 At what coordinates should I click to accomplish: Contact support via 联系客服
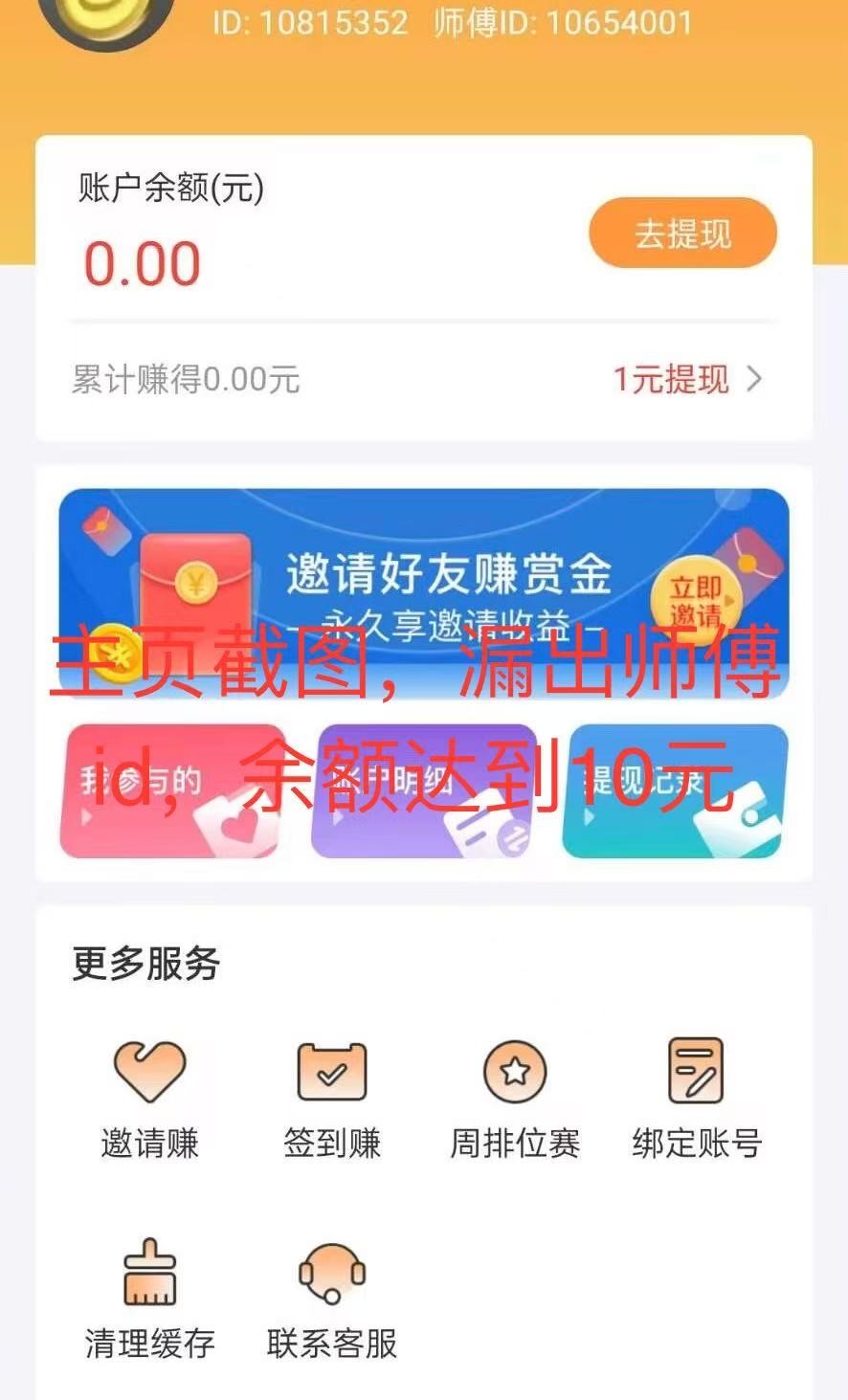[x=331, y=1299]
